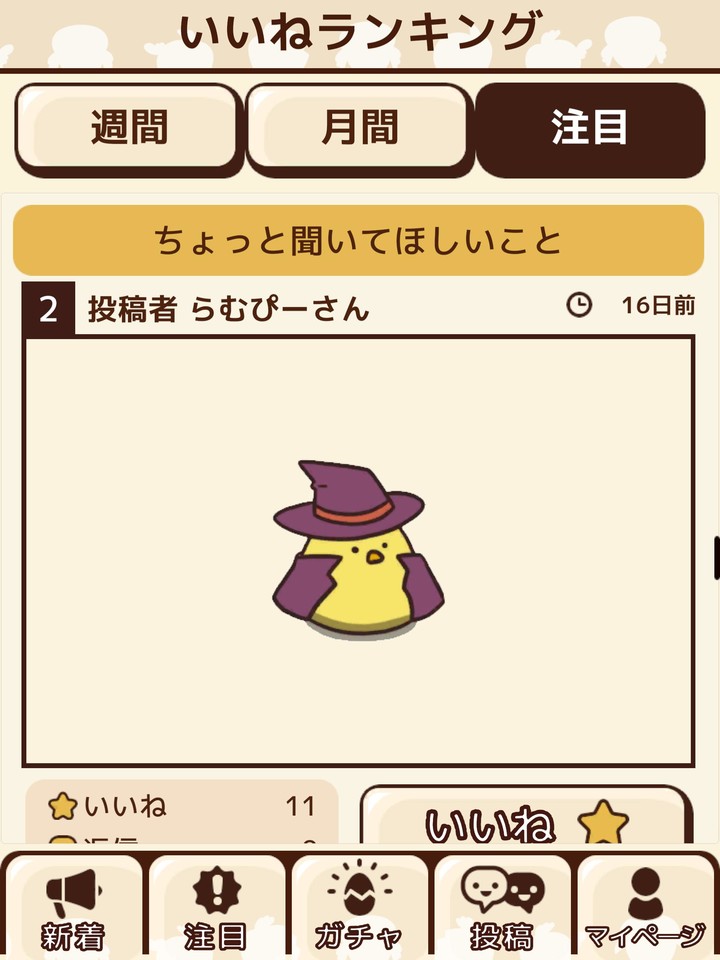Switch to the 月間 tab
Screen dimensions: 720x960
pyautogui.click(x=361, y=129)
